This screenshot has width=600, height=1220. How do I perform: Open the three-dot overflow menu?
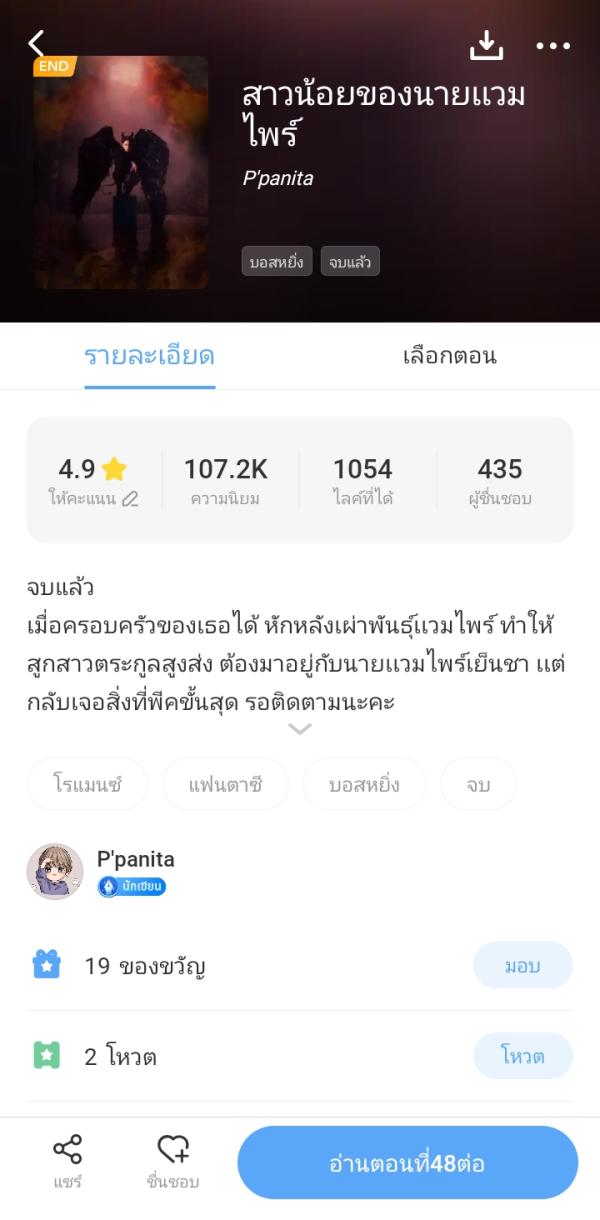(x=552, y=45)
